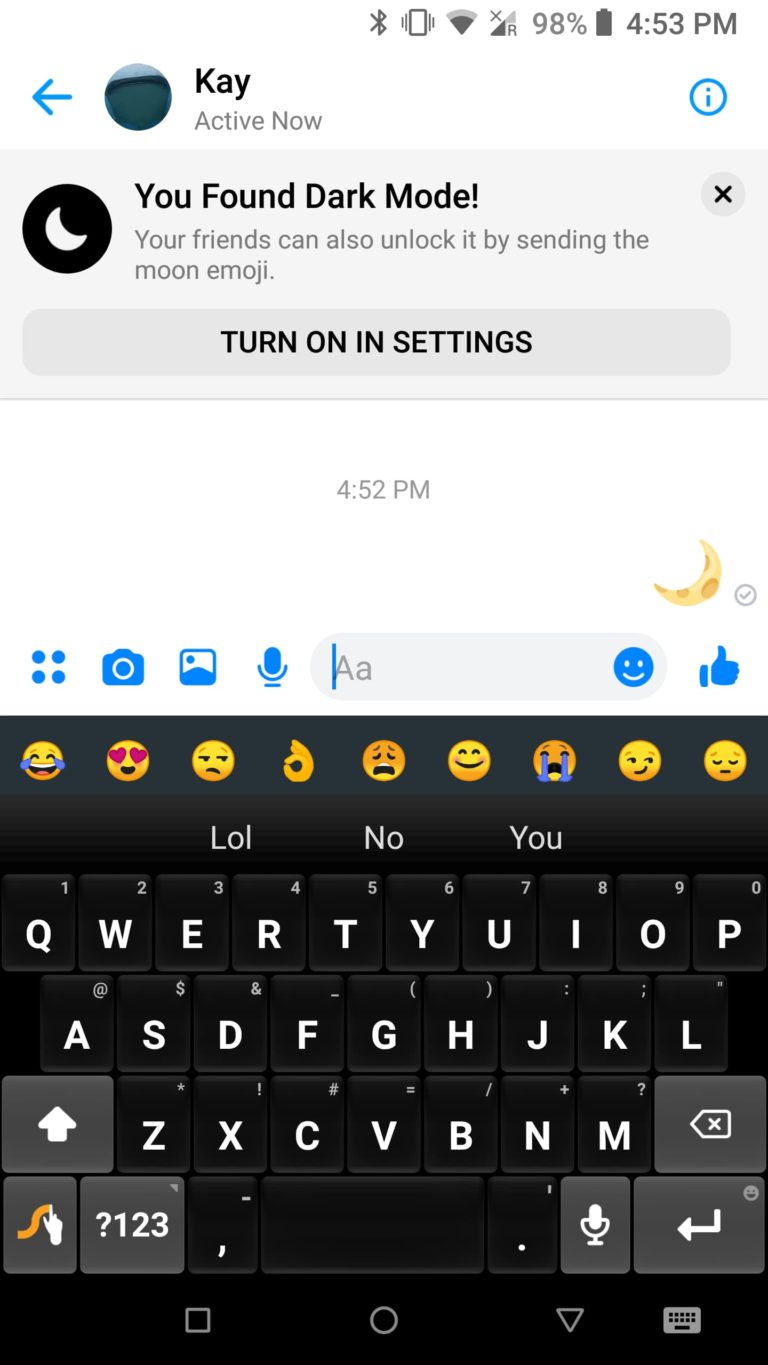The image size is (768, 1365).
Task: Open the four-dot more actions menu
Action: coord(48,667)
